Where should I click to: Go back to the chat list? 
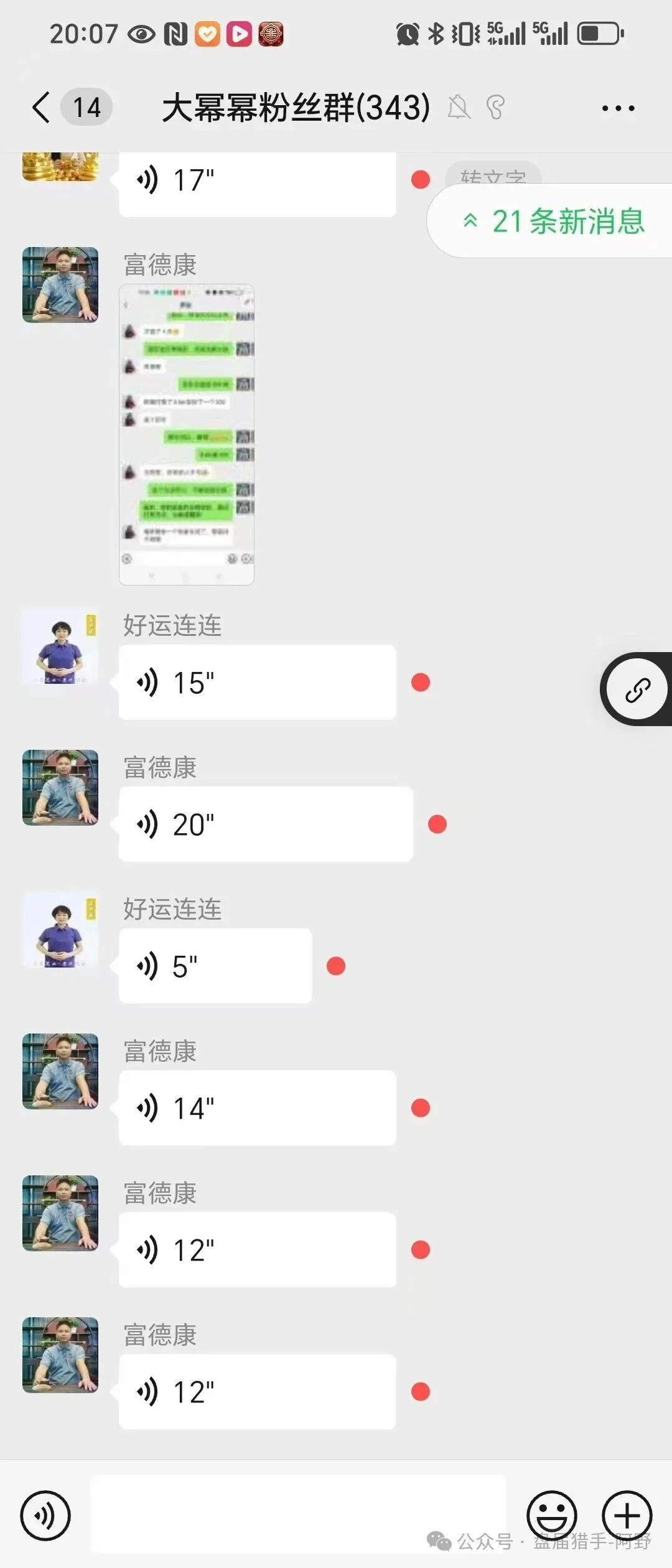(x=41, y=108)
